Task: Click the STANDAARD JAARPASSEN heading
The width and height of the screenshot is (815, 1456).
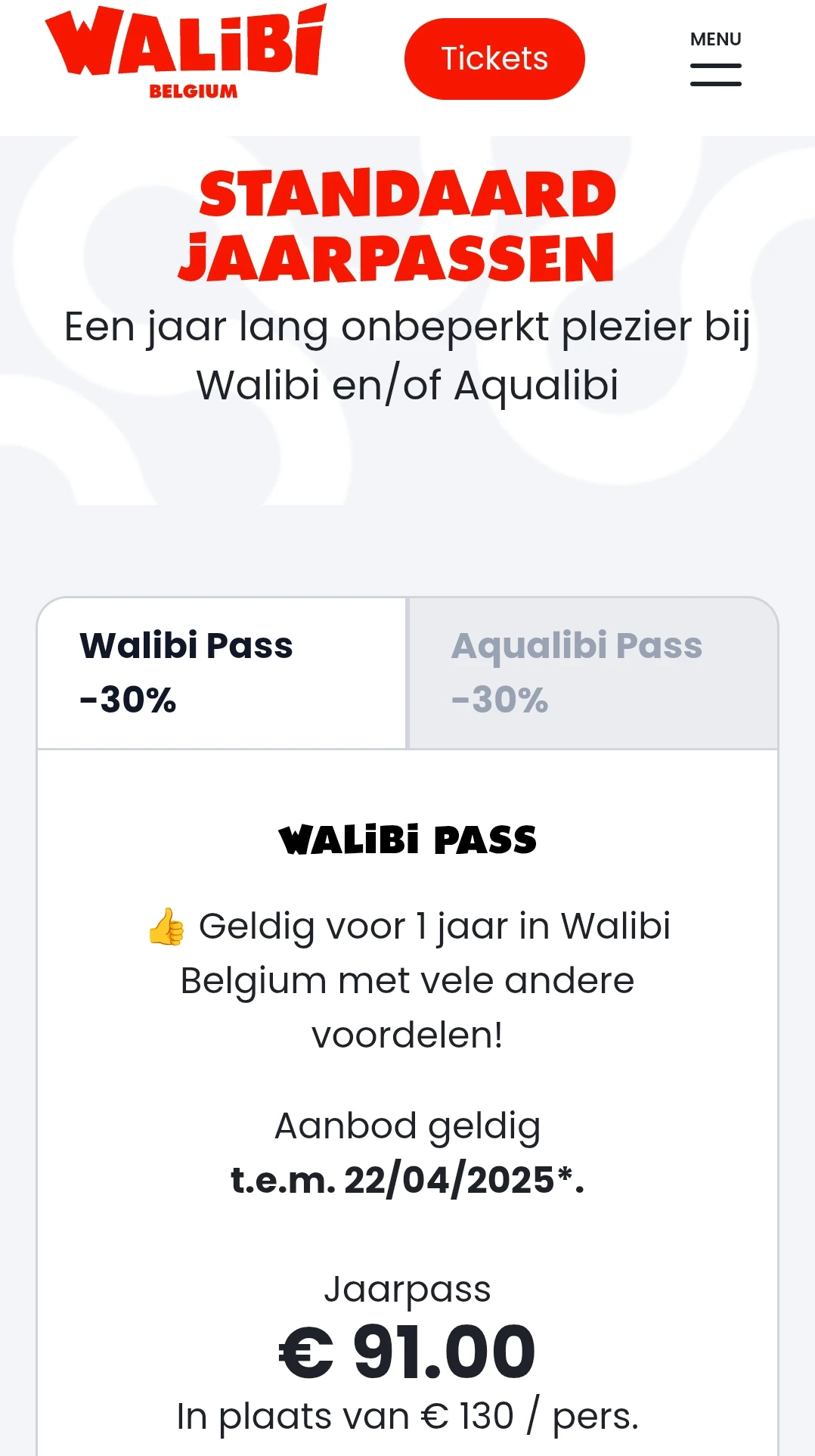Action: pyautogui.click(x=407, y=223)
